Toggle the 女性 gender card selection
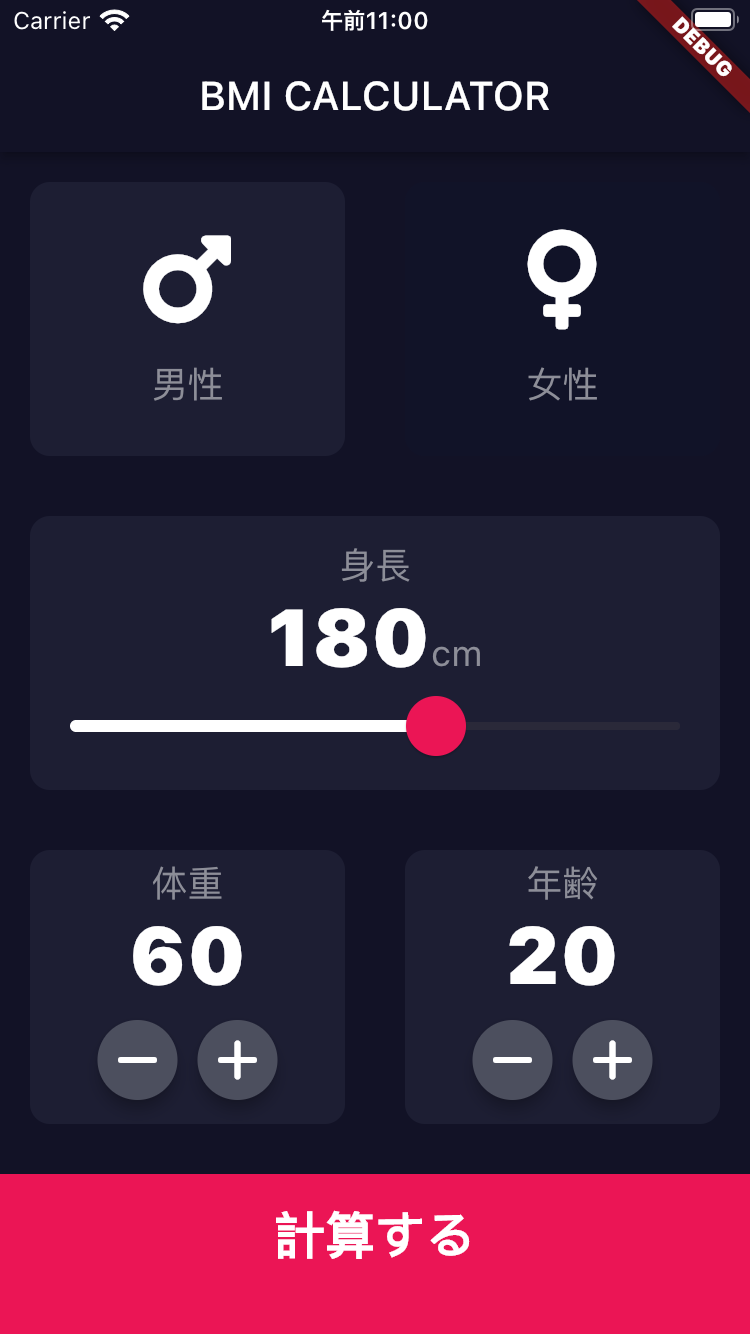Screen dimensions: 750x1334 coord(562,318)
